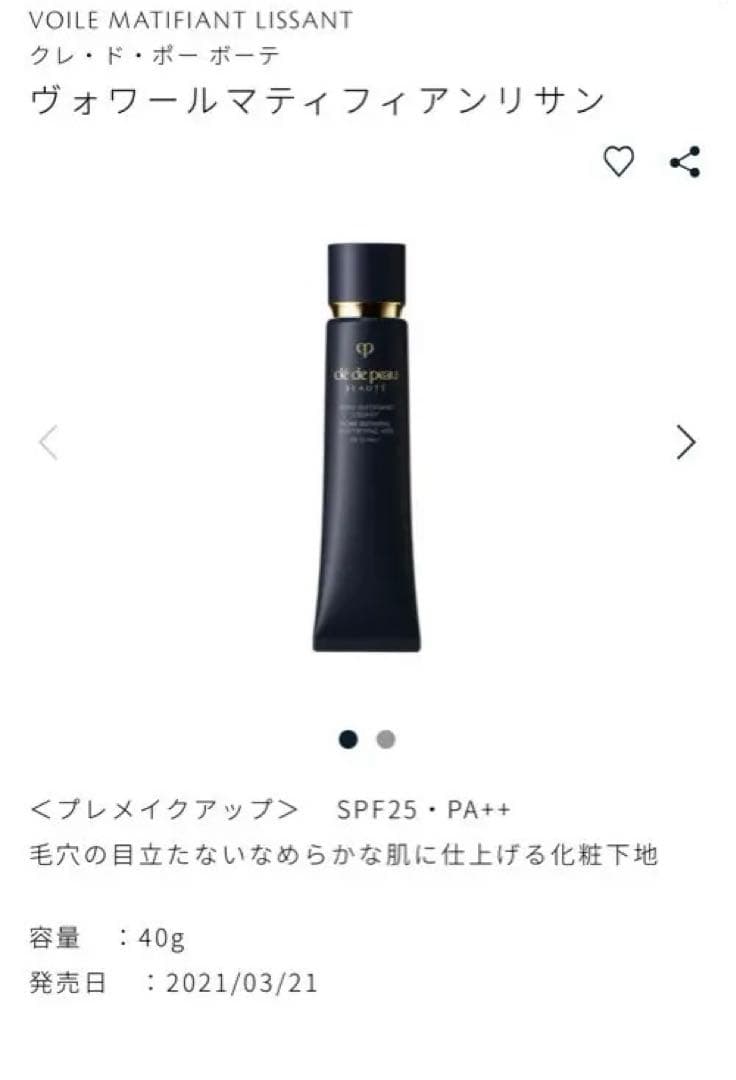Go to the previous product image

click(48, 442)
